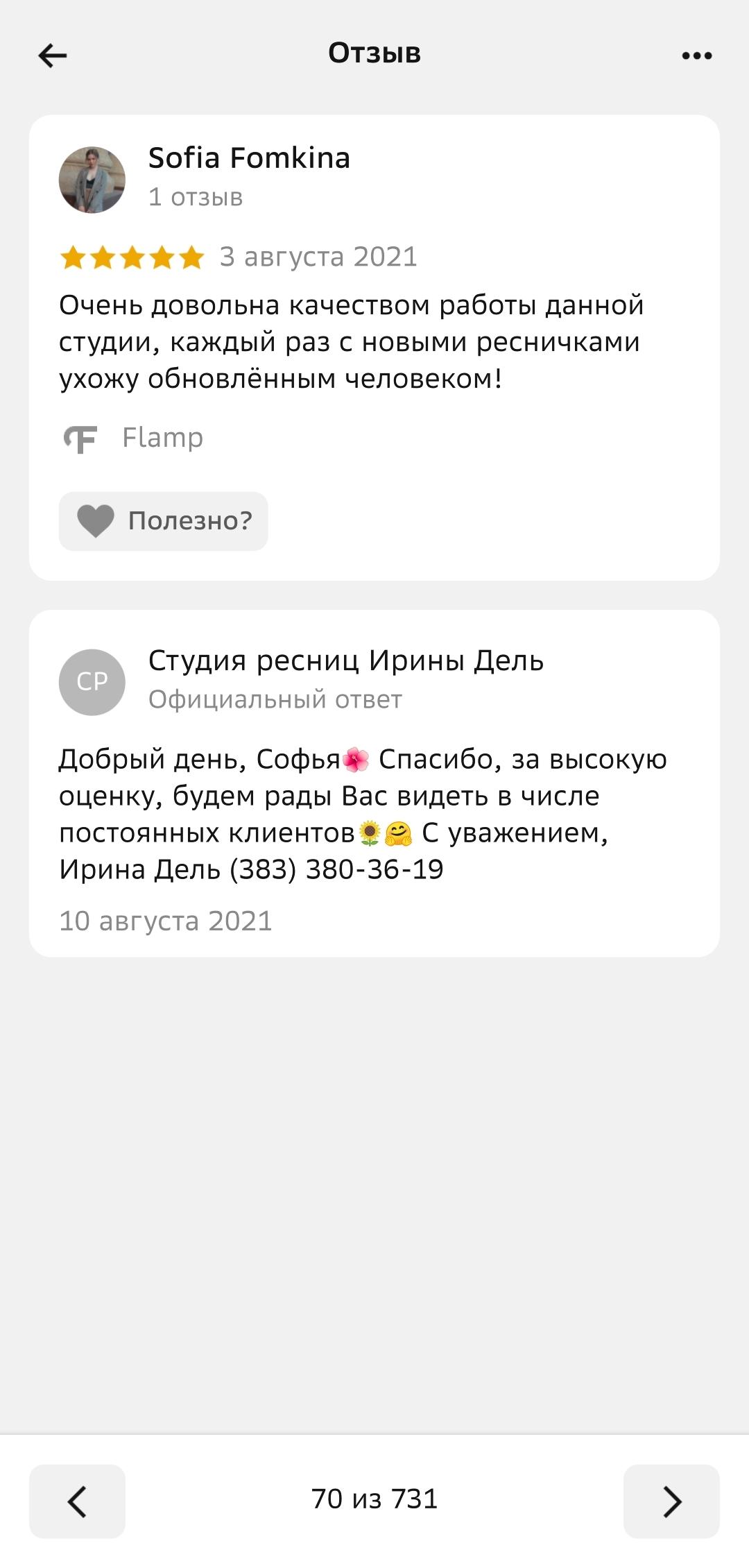Open the three-dot overflow menu
The height and width of the screenshot is (1568, 749).
696,55
